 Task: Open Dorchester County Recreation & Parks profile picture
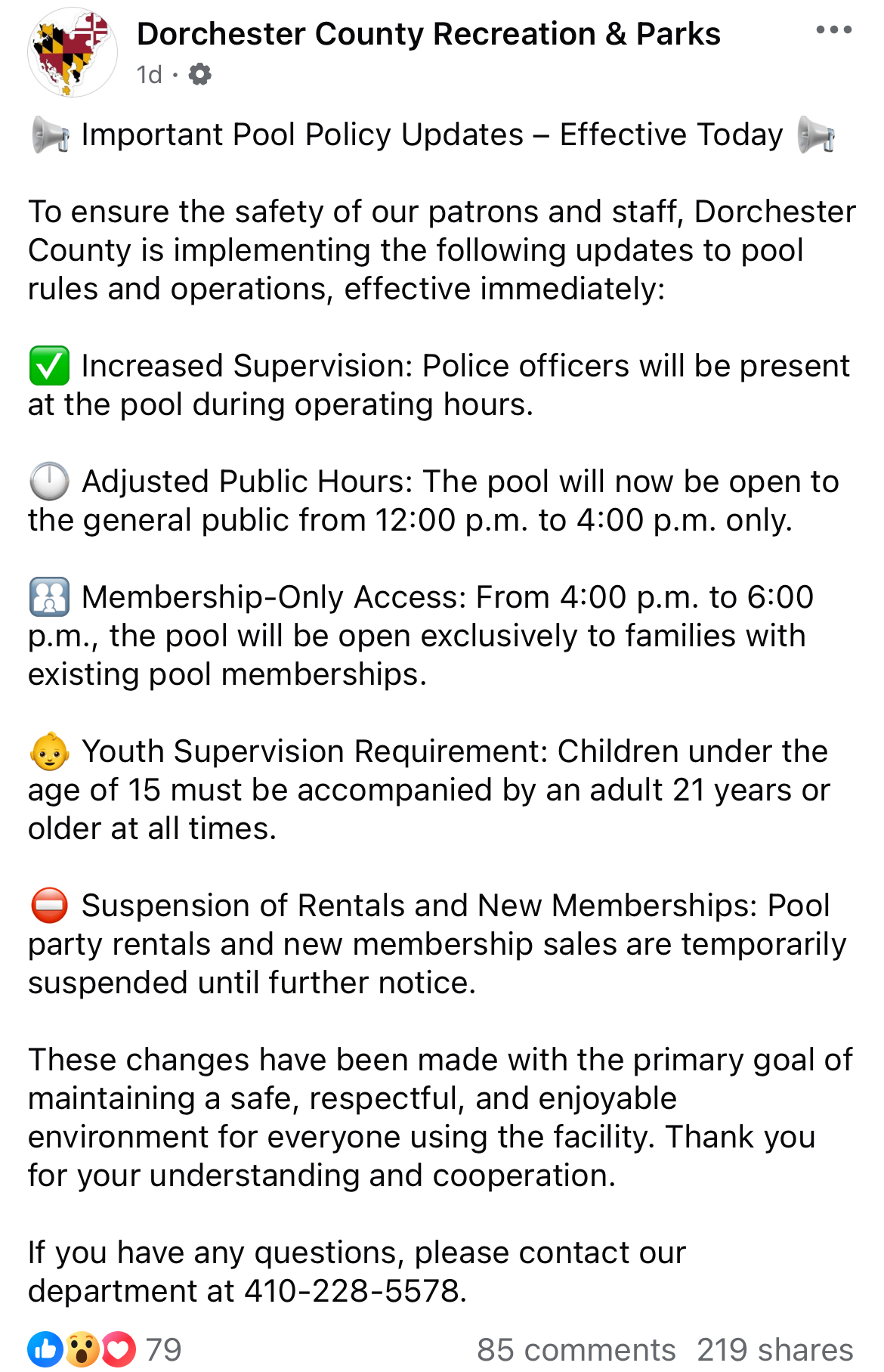click(72, 52)
